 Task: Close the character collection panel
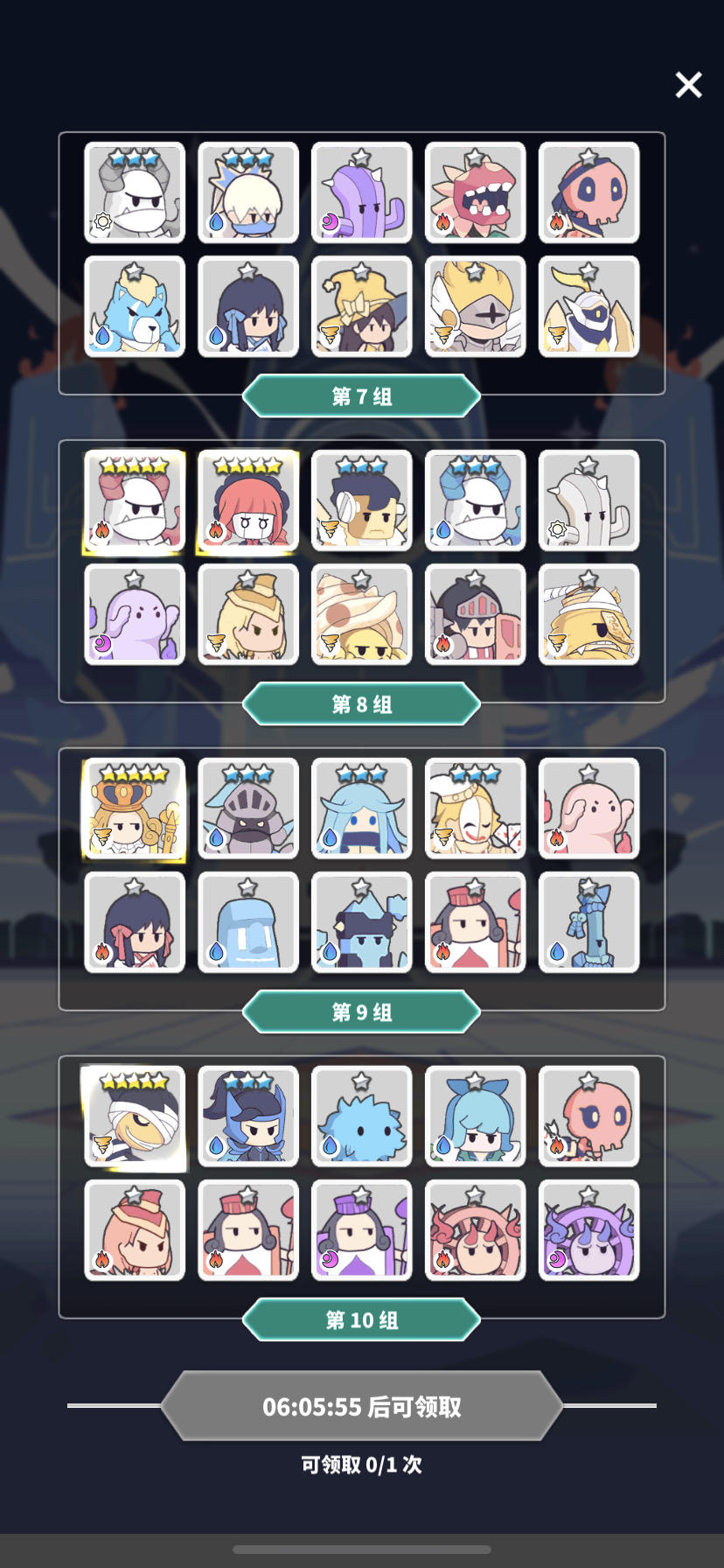pyautogui.click(x=688, y=85)
